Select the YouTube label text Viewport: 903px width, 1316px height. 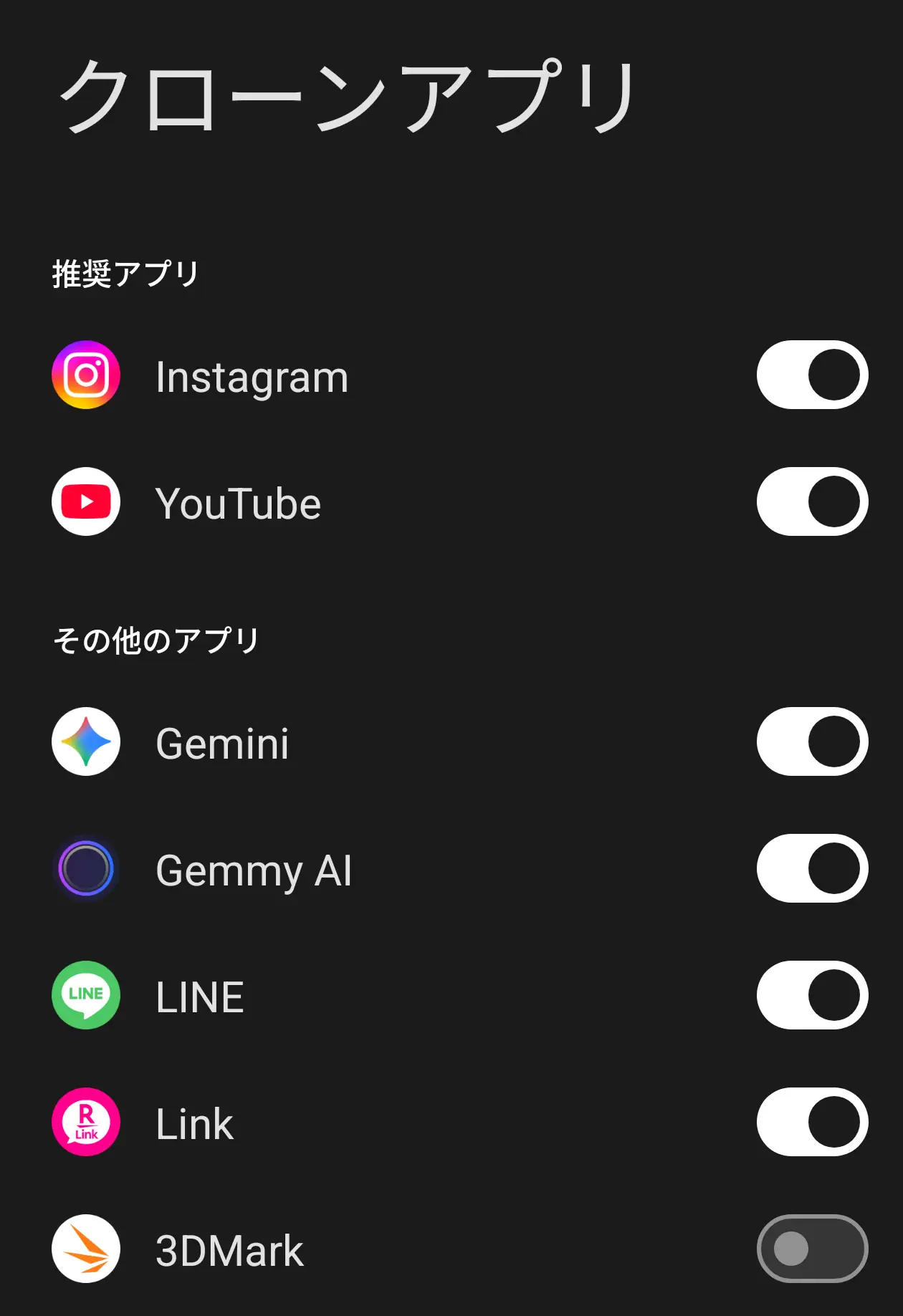pyautogui.click(x=238, y=502)
